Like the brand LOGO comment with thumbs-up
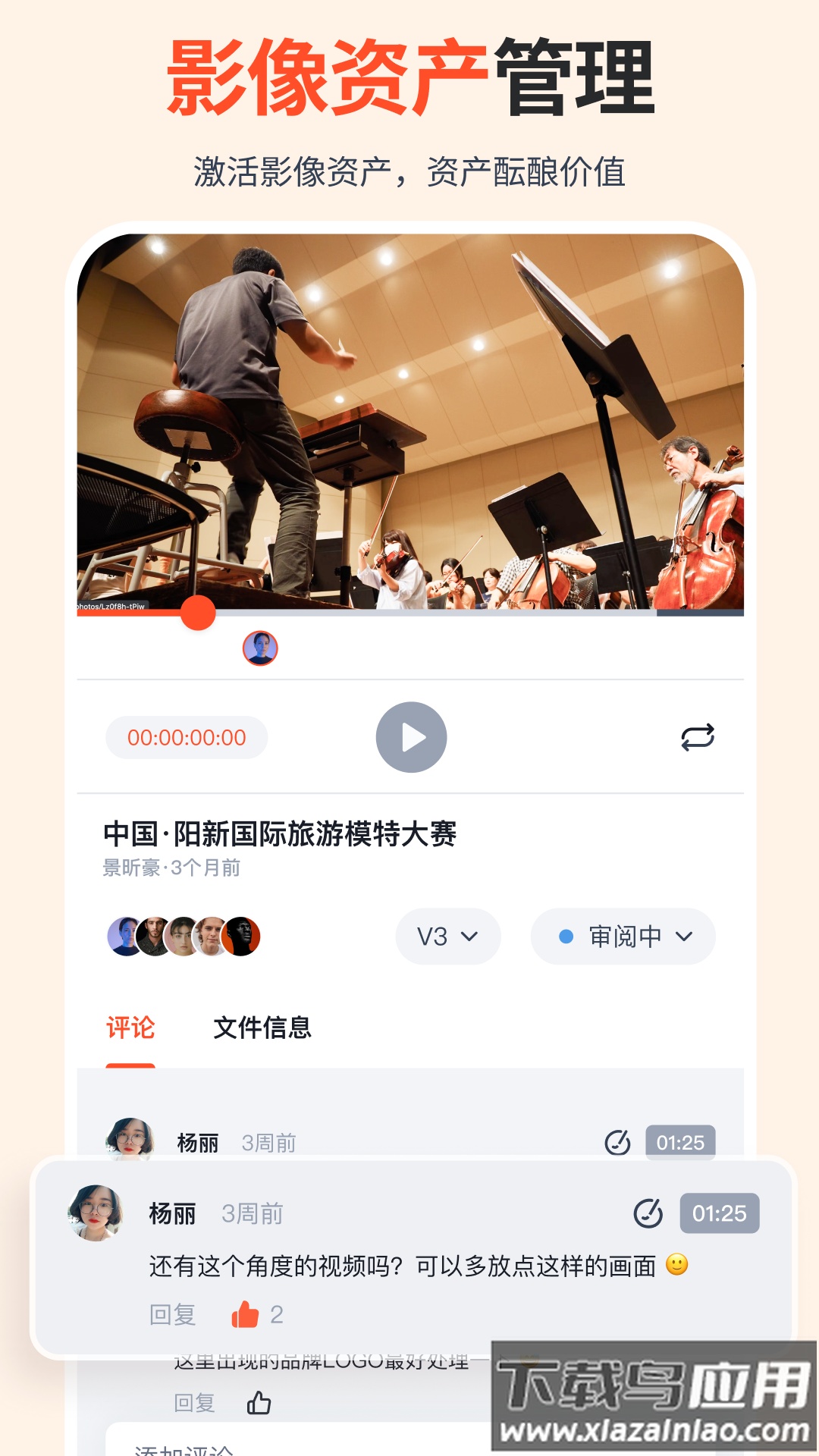Image resolution: width=819 pixels, height=1456 pixels. [262, 1403]
